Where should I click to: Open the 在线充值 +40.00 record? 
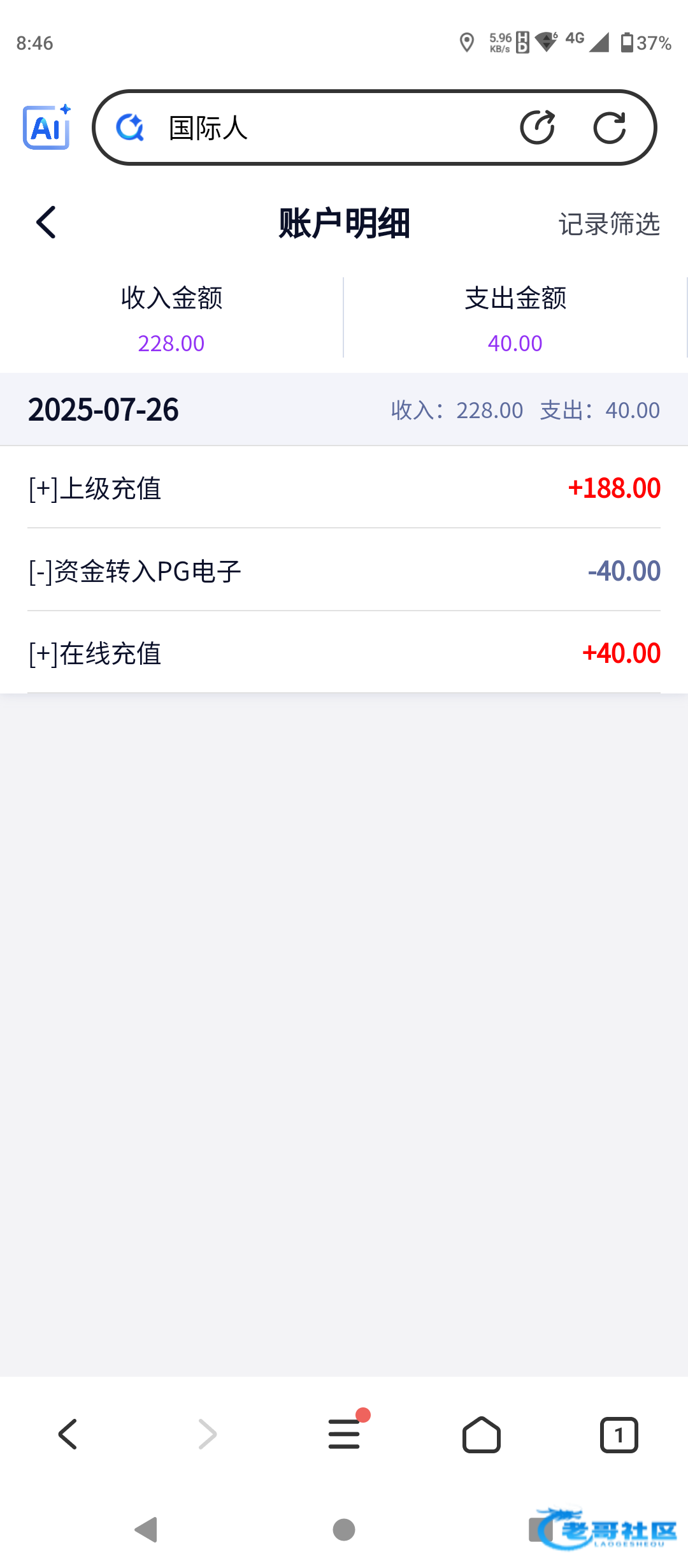(x=344, y=653)
